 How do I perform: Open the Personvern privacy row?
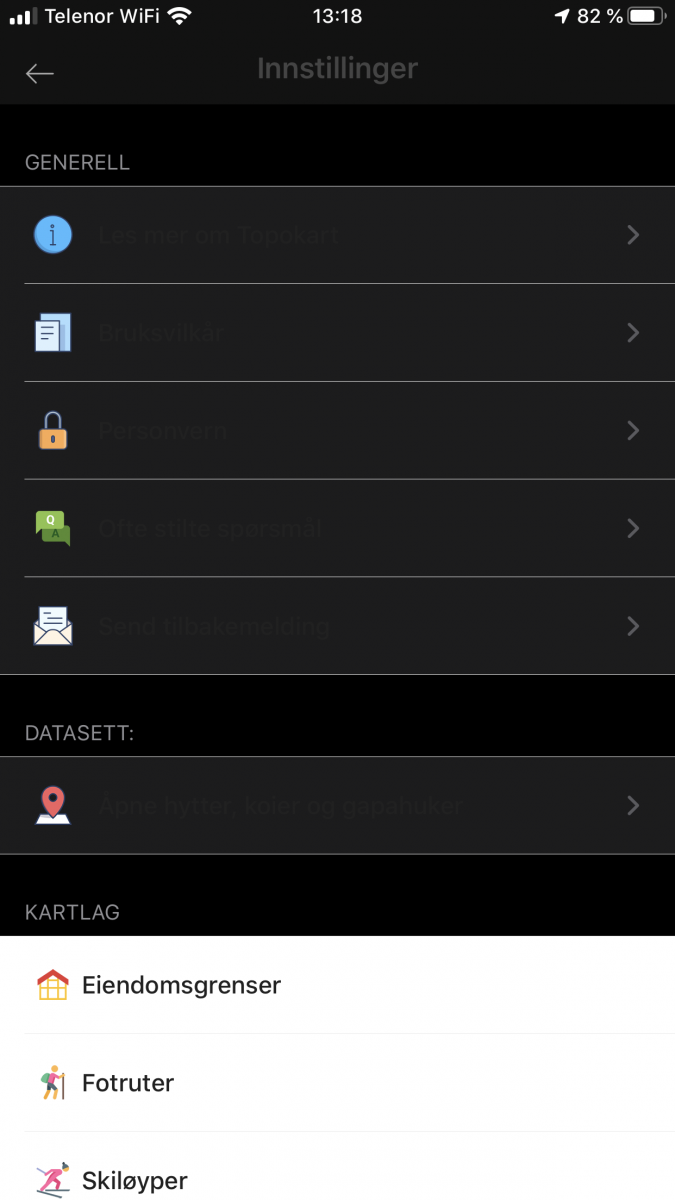click(337, 431)
